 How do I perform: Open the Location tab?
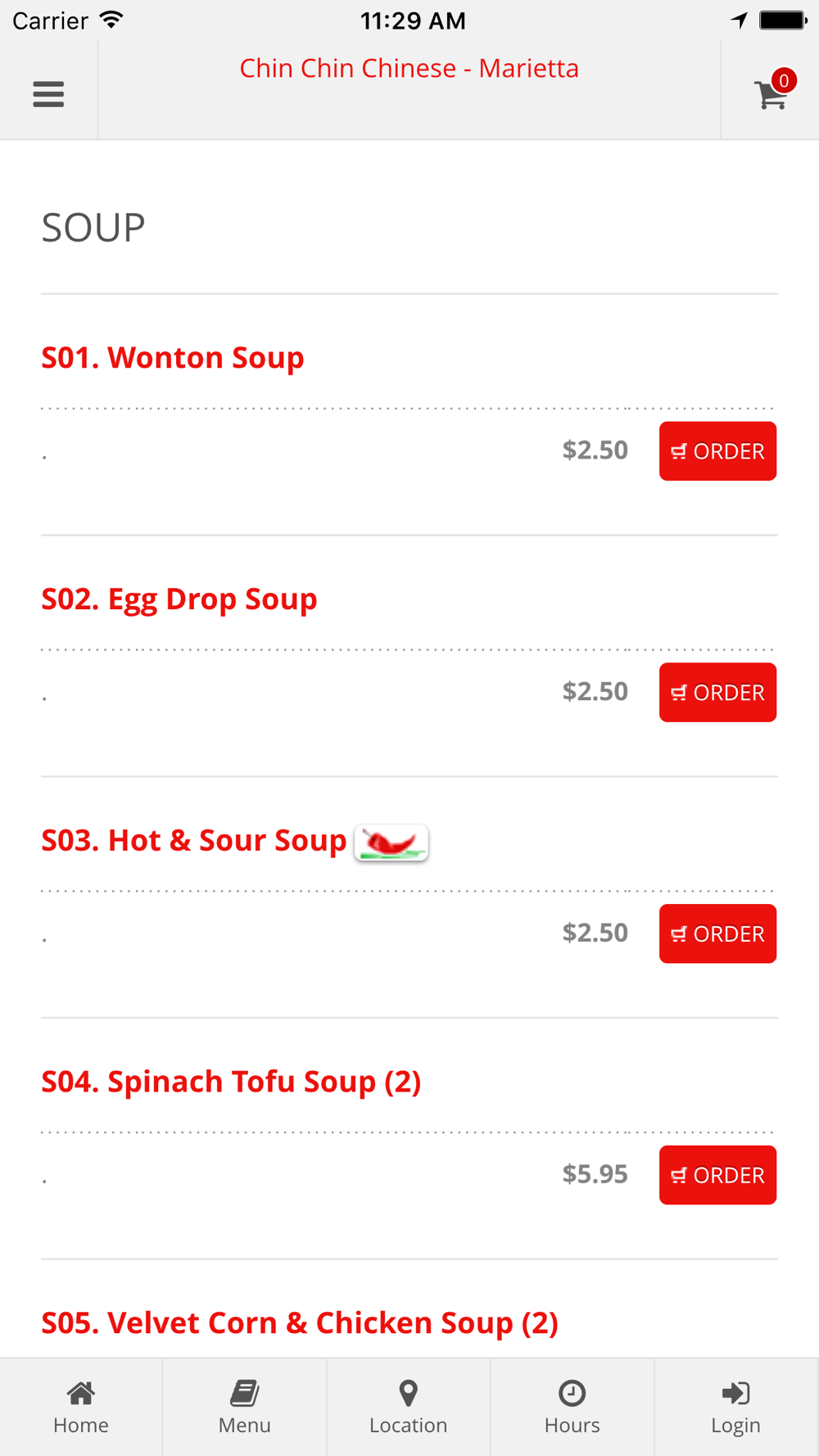pos(409,1408)
